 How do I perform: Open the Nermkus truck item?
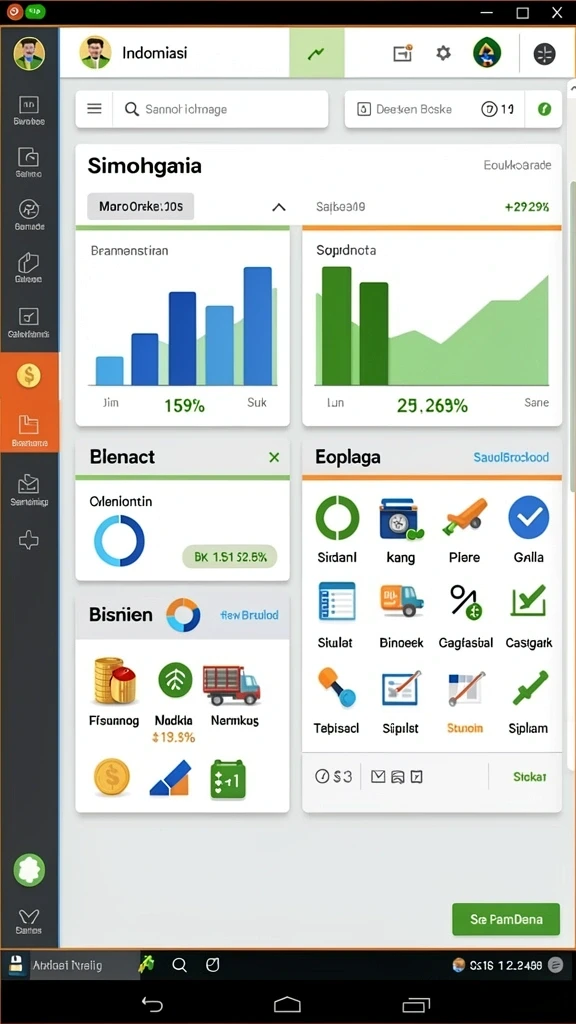pyautogui.click(x=234, y=696)
